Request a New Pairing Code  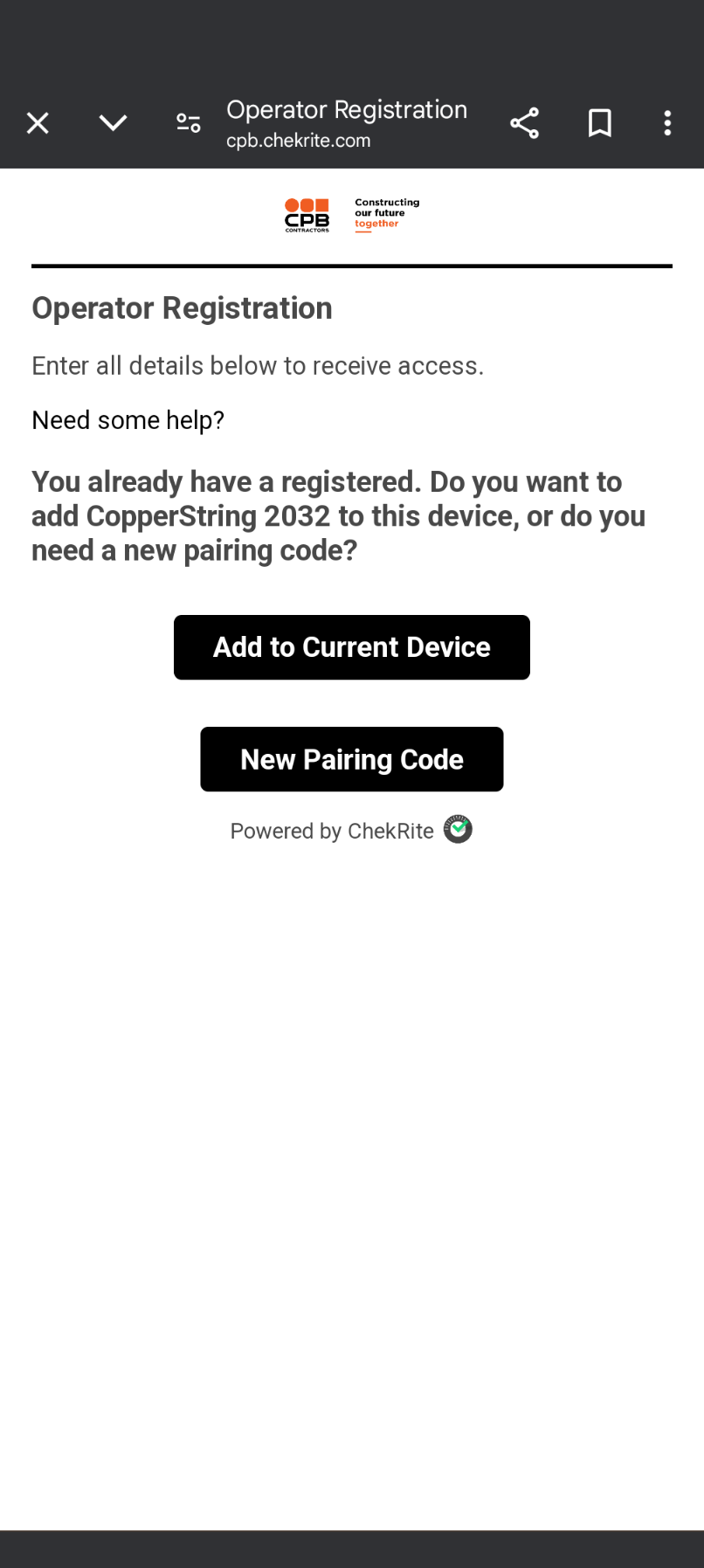pos(352,759)
